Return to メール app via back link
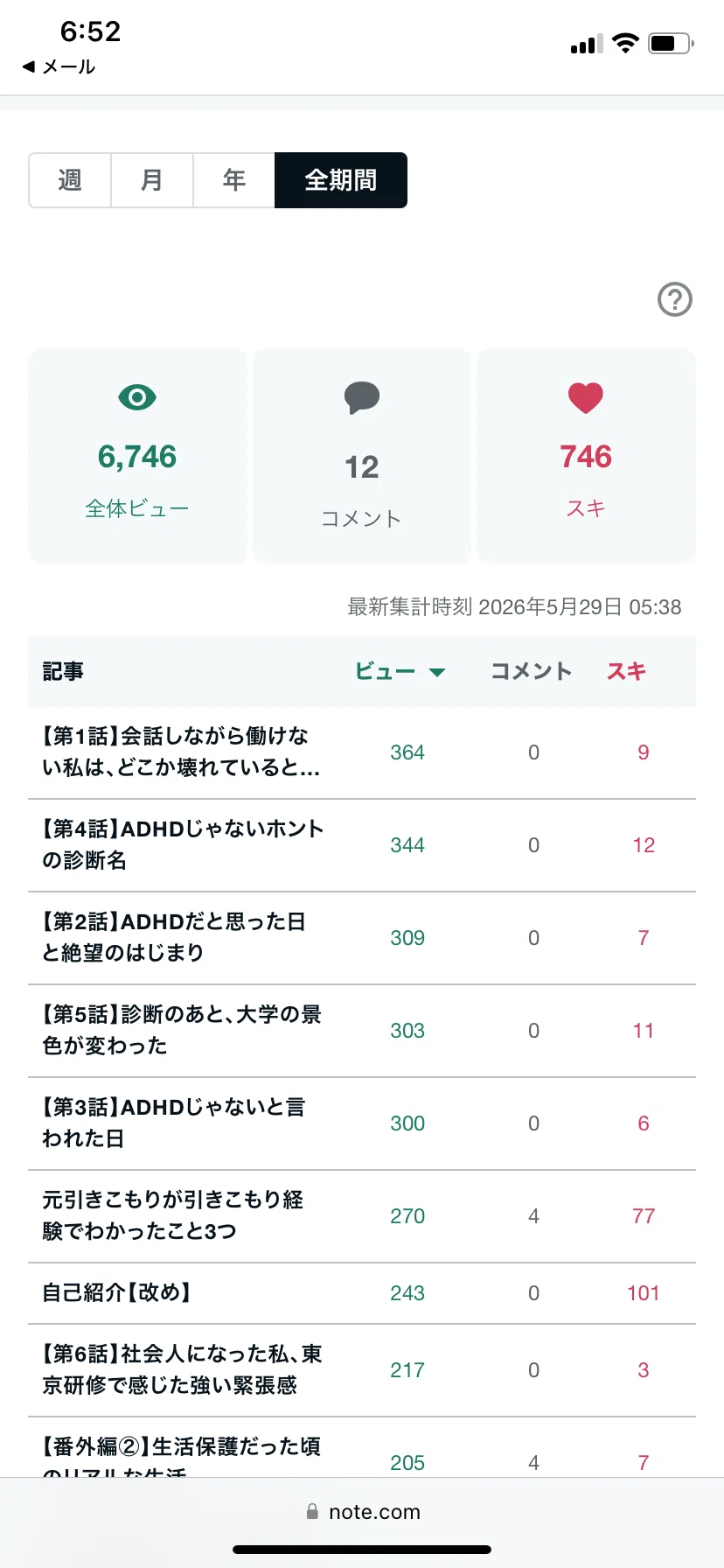 pyautogui.click(x=59, y=66)
